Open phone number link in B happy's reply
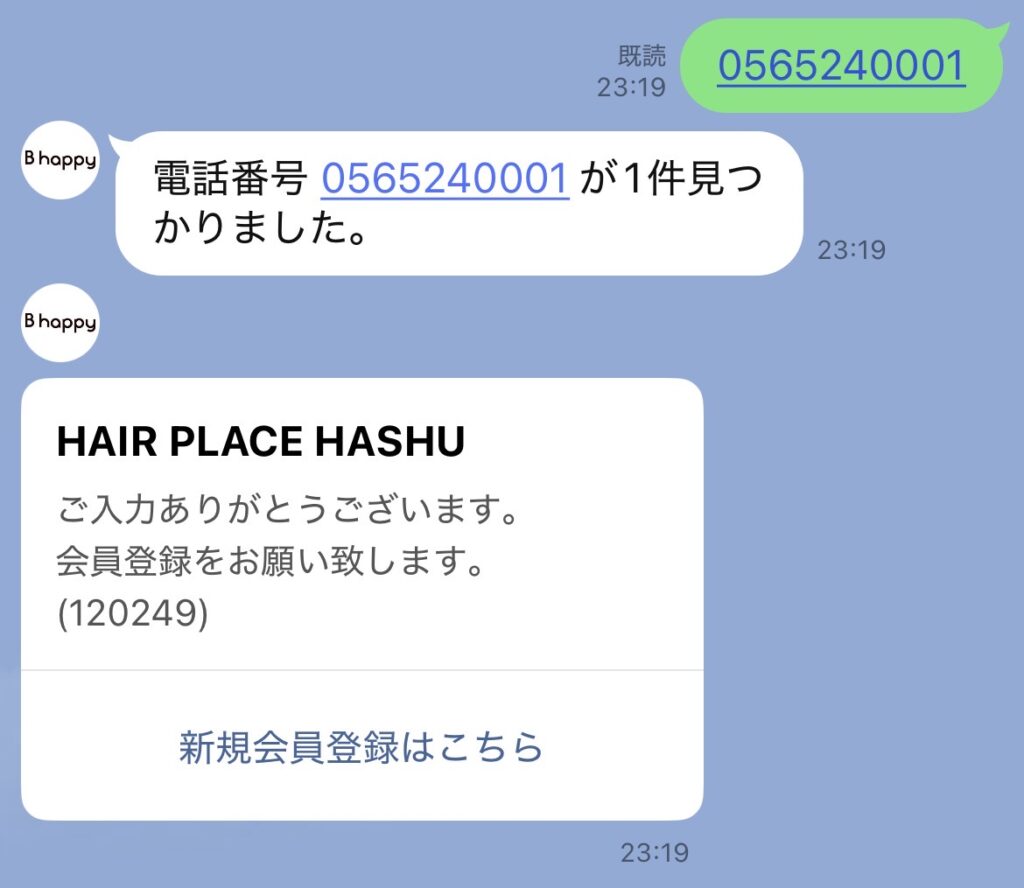This screenshot has width=1024, height=888. tap(445, 180)
